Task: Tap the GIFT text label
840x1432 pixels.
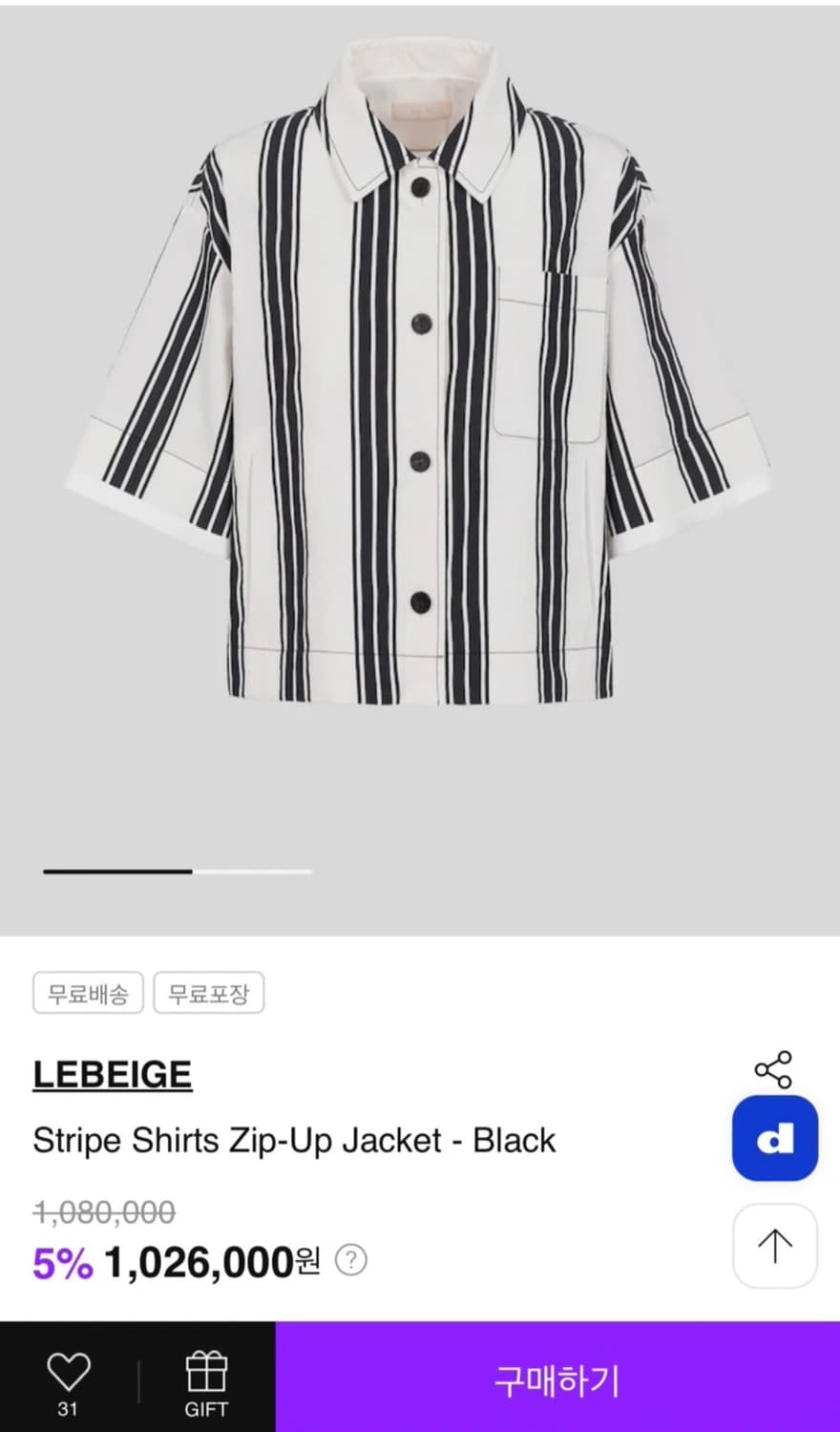Action: pyautogui.click(x=206, y=1407)
